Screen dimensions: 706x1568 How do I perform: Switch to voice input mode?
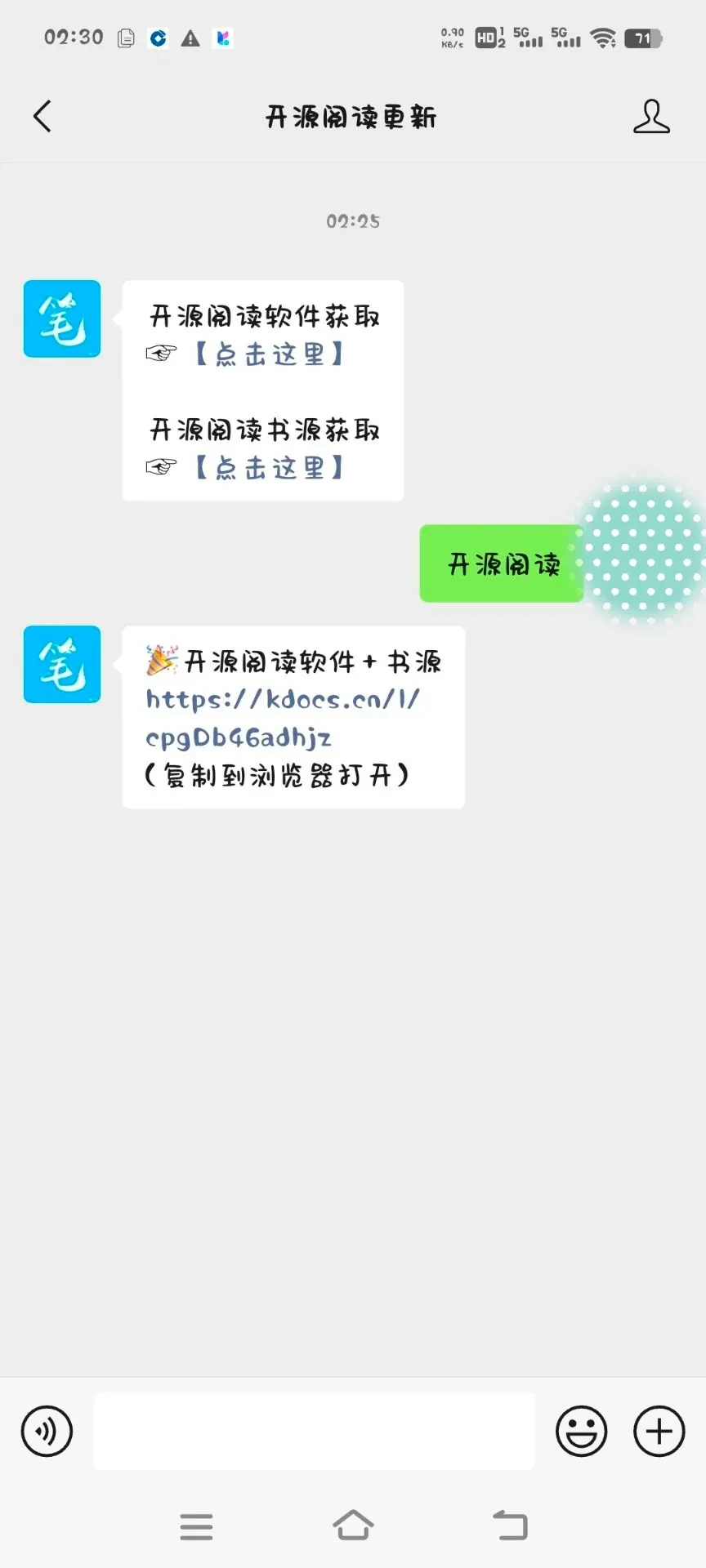pos(47,1432)
